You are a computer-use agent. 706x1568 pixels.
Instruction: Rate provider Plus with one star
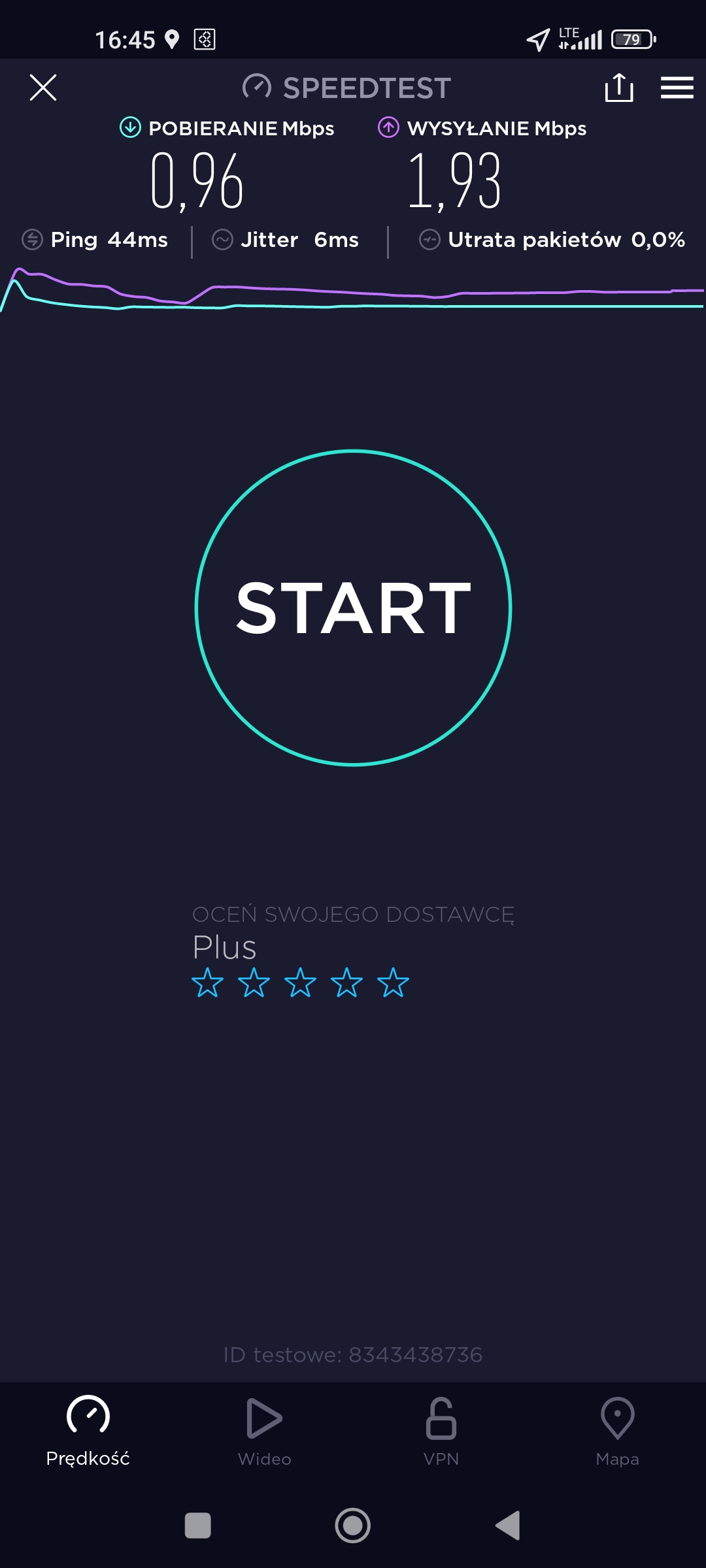(x=207, y=983)
